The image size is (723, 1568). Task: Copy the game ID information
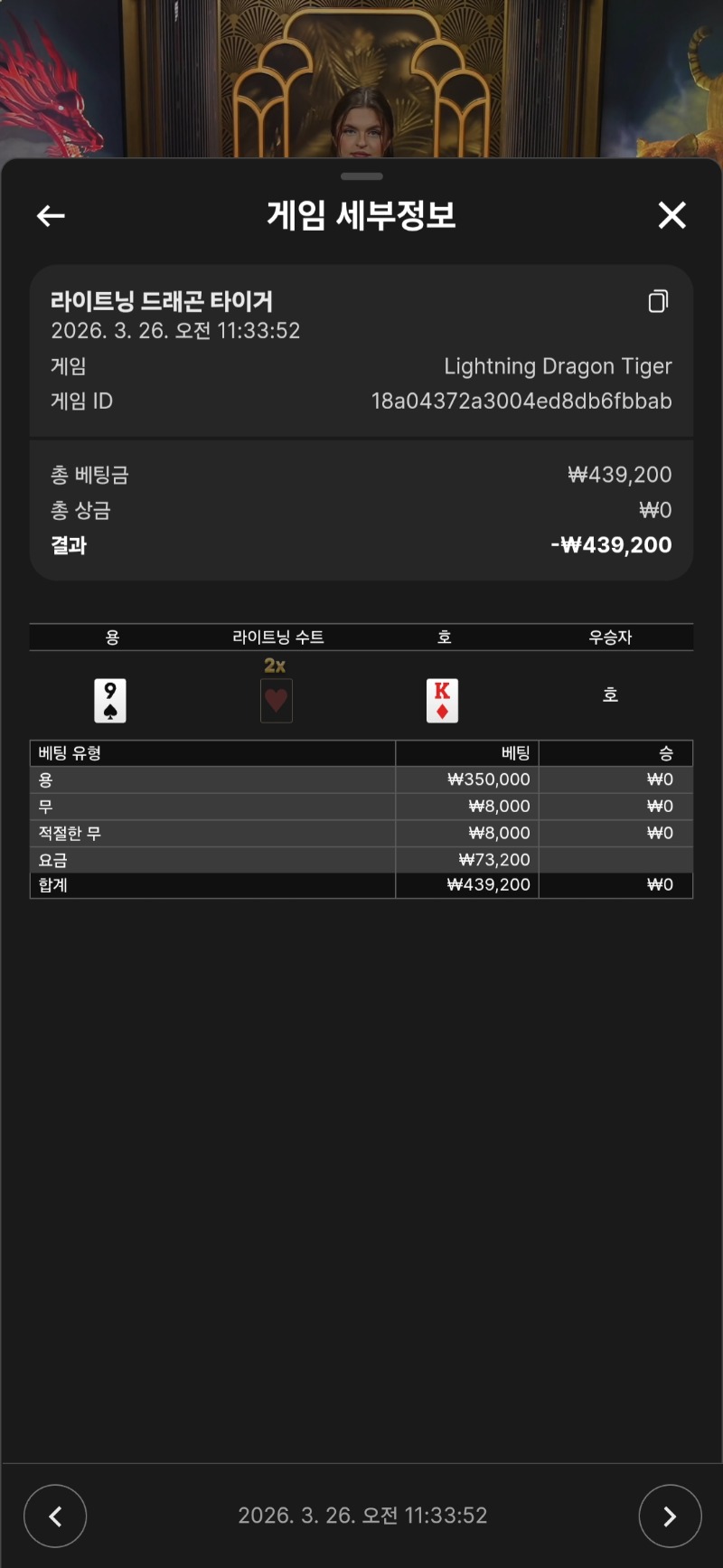pyautogui.click(x=658, y=301)
